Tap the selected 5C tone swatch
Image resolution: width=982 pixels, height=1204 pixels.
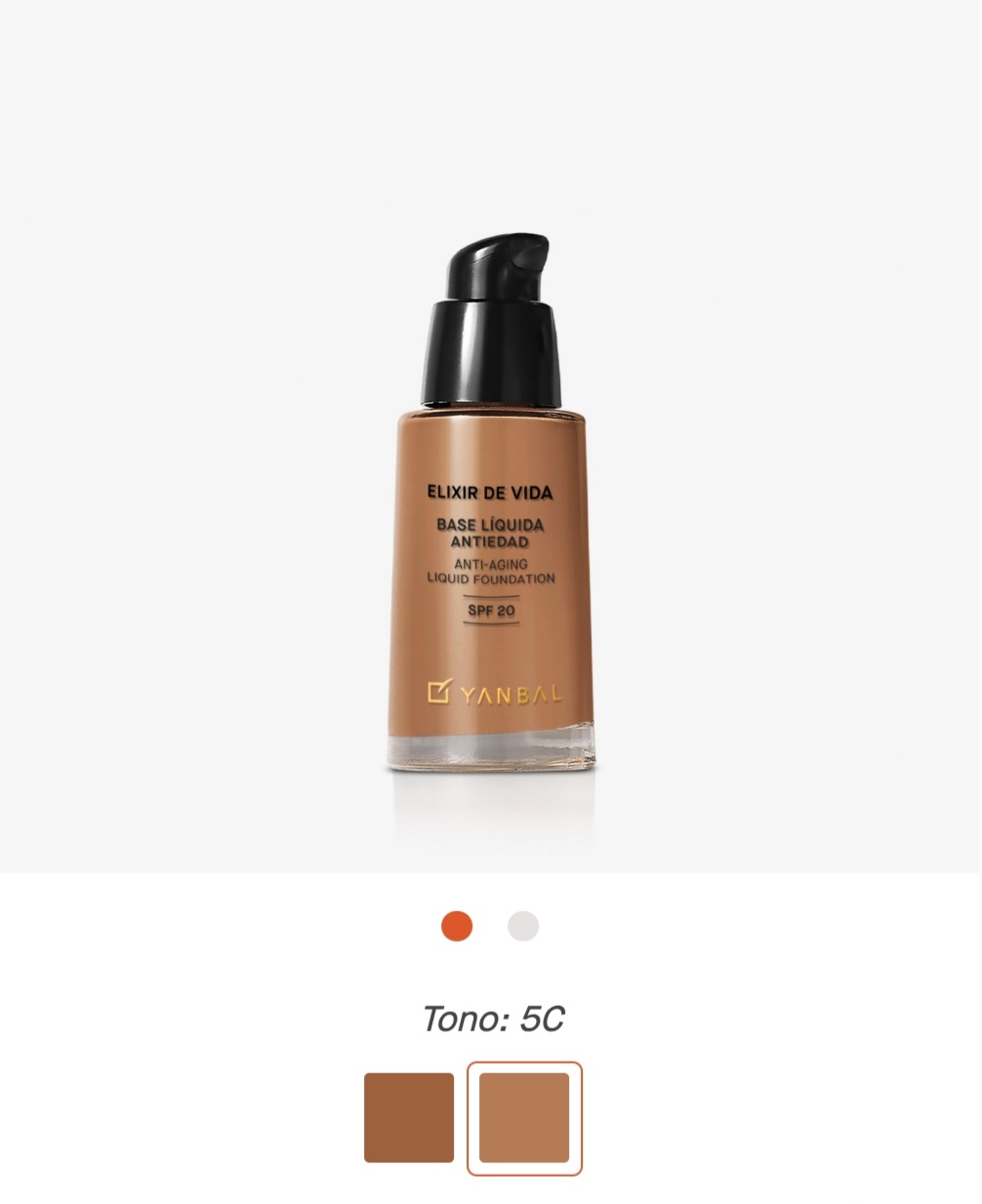tap(524, 1117)
